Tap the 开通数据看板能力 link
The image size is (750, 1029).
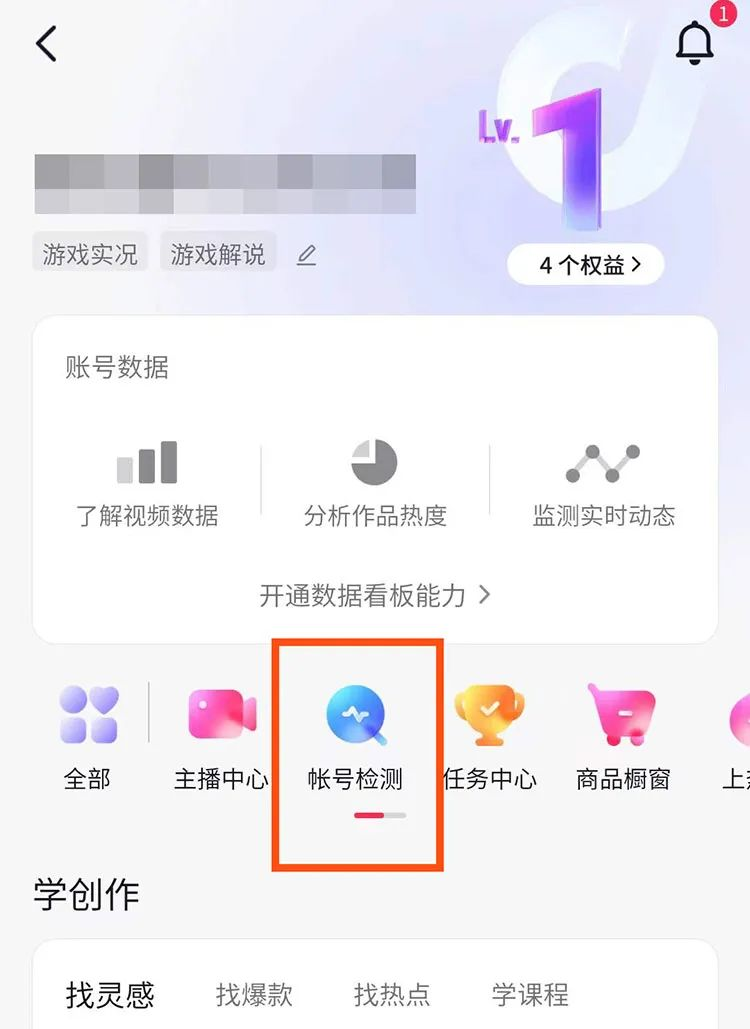[x=375, y=596]
